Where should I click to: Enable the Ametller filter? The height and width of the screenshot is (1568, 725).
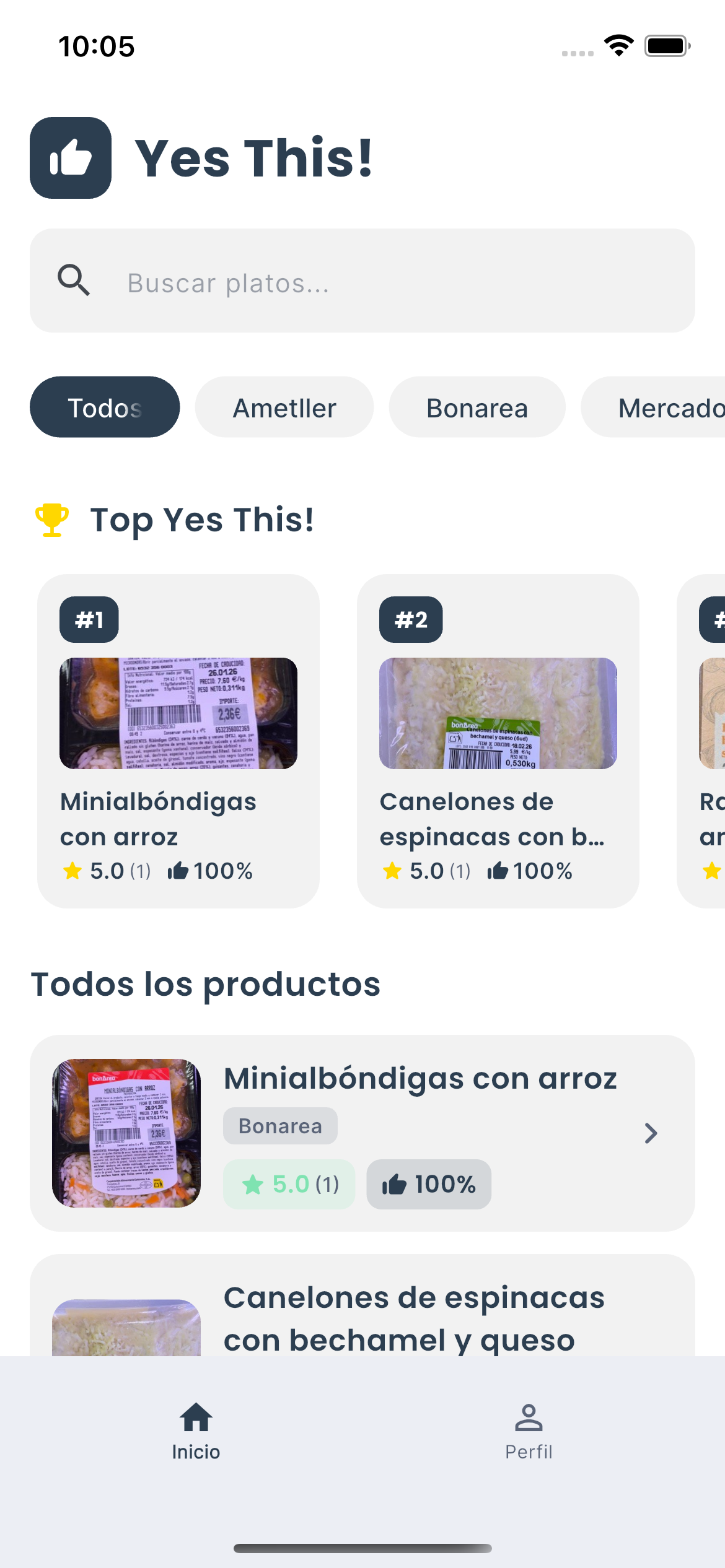point(284,407)
